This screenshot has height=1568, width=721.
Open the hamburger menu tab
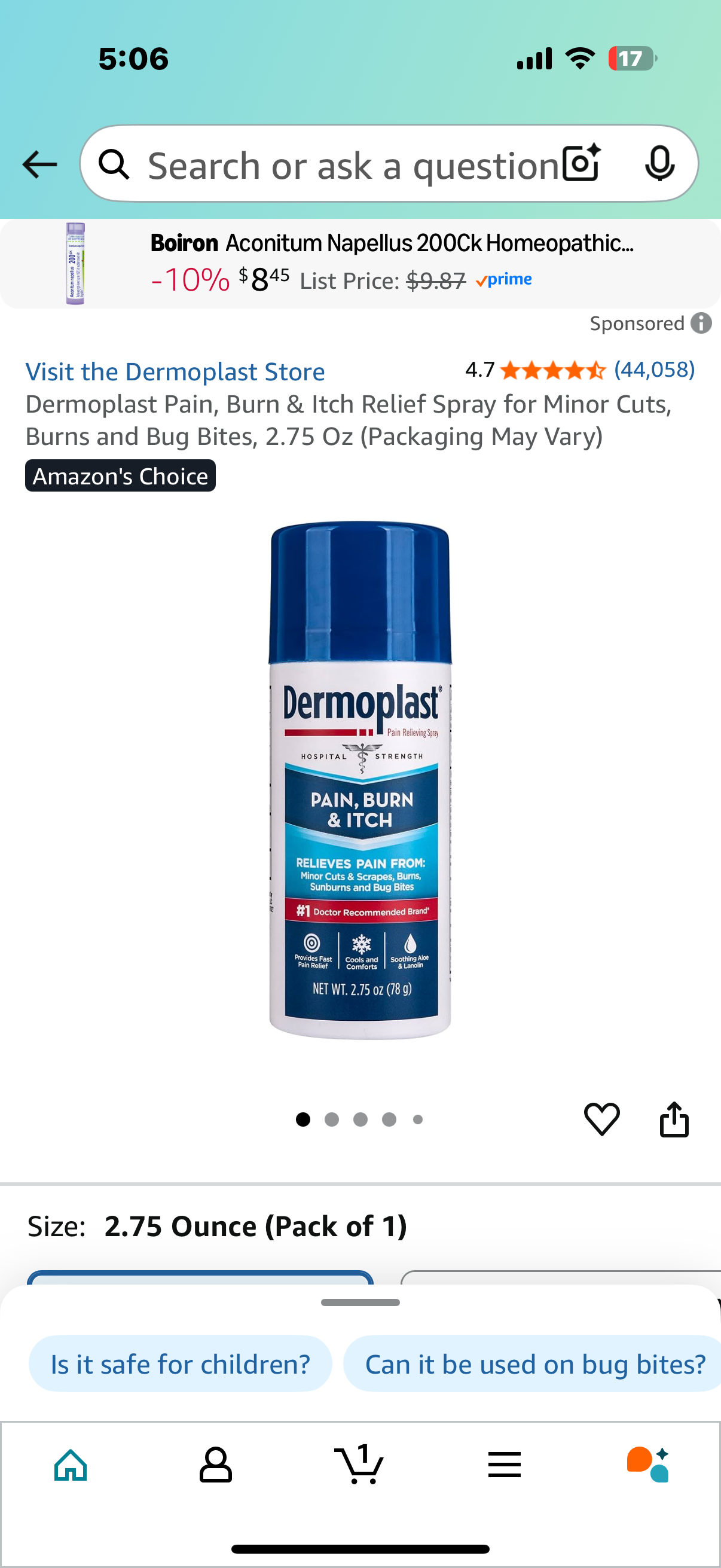pos(505,1464)
